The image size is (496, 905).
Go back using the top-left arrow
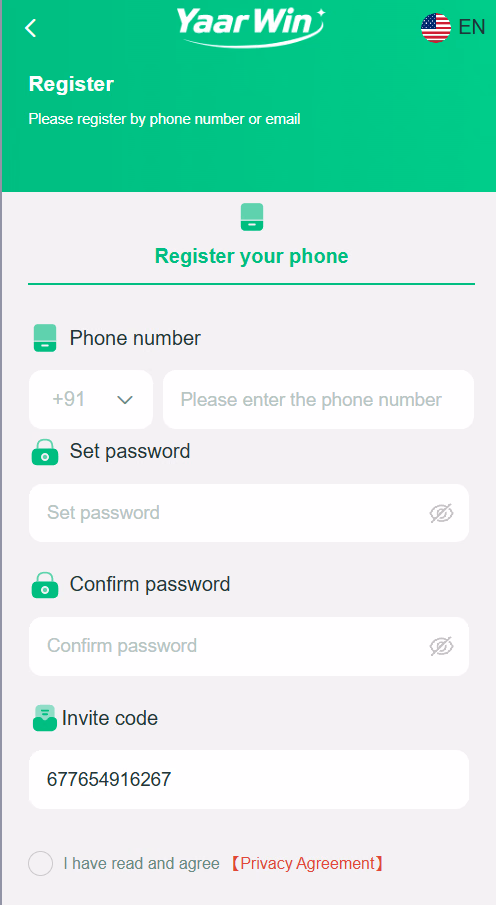point(31,28)
